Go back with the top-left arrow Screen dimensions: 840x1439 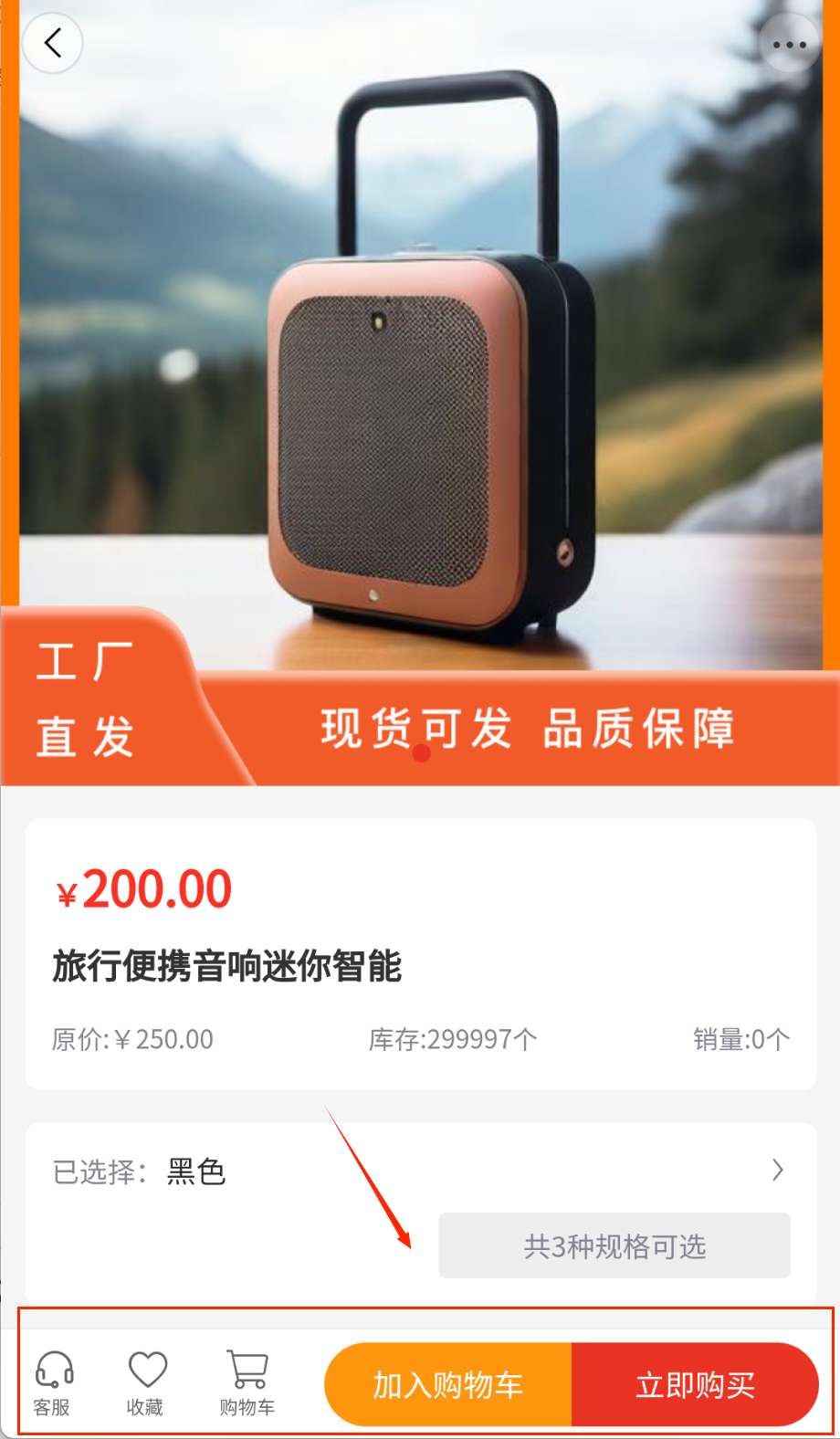(52, 43)
